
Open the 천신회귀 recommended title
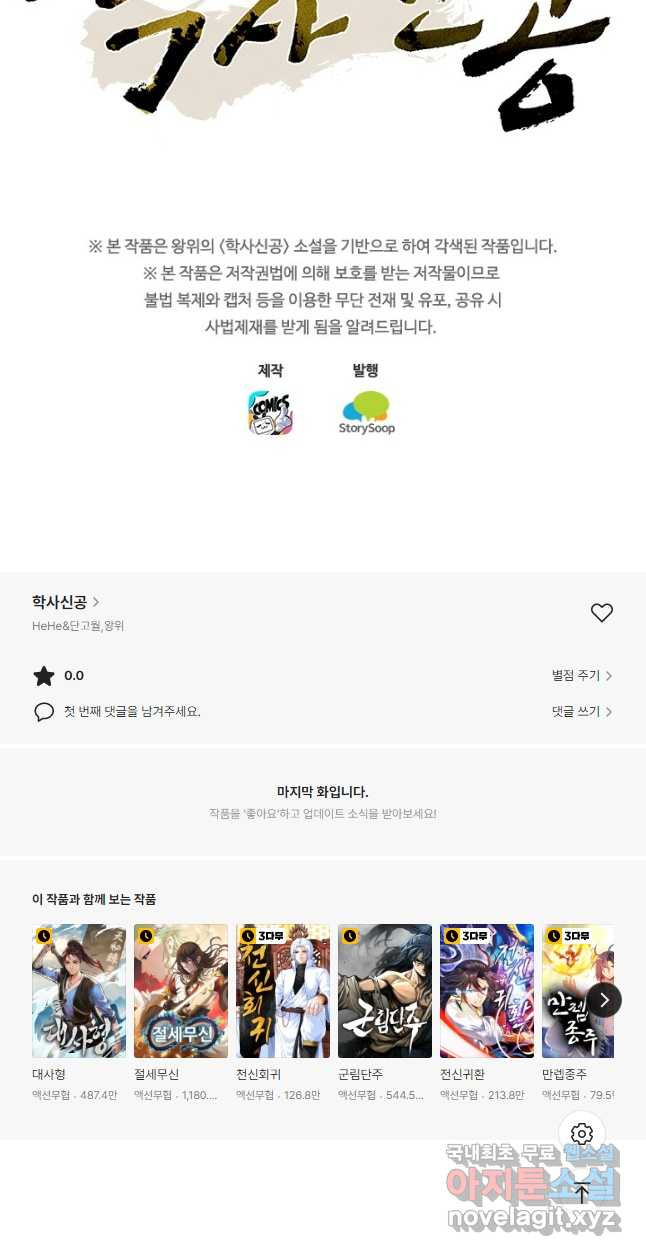tap(283, 991)
